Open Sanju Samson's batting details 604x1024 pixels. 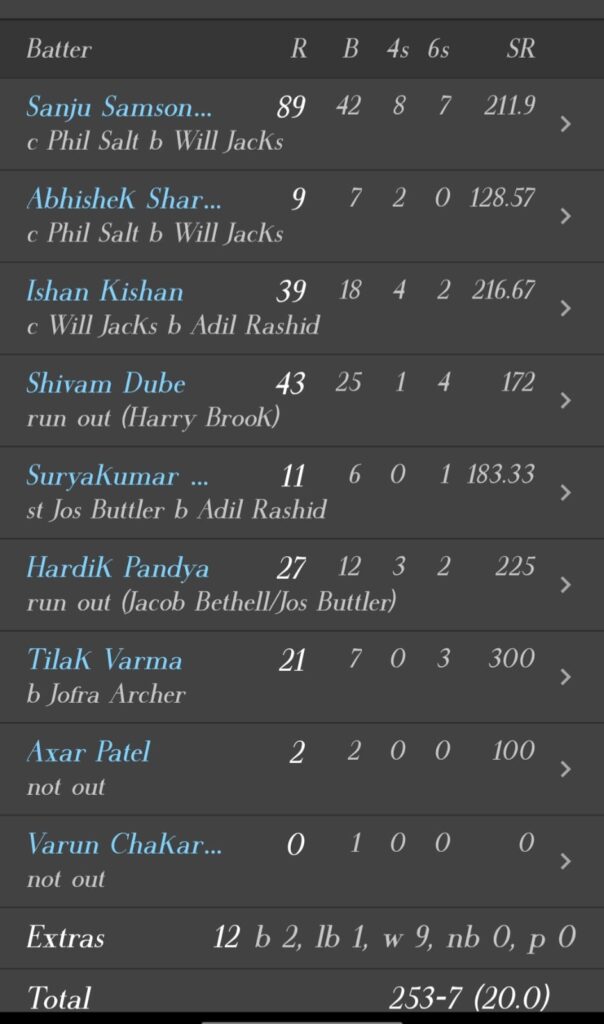coord(300,124)
